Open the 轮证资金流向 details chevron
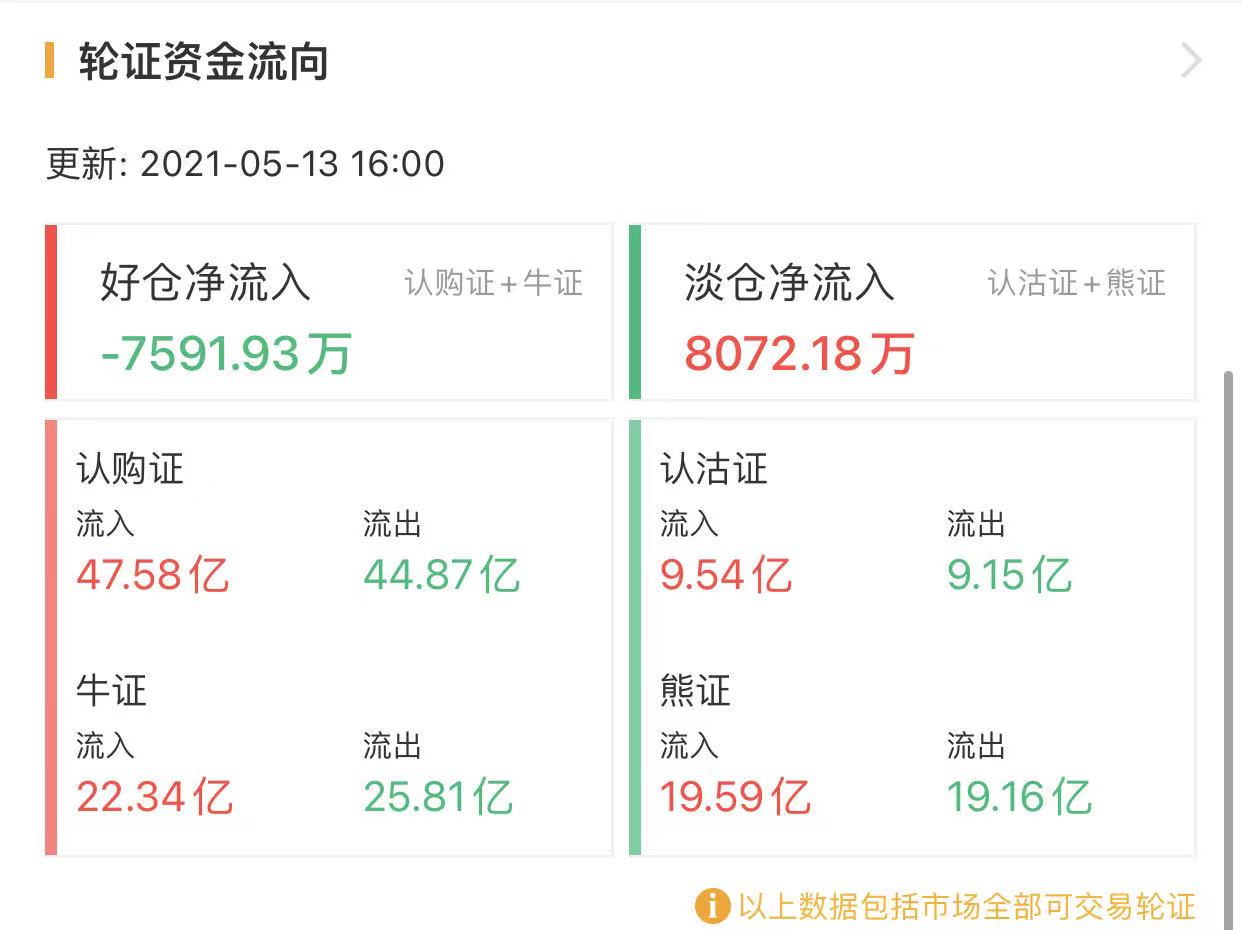The image size is (1242, 930). [x=1190, y=61]
